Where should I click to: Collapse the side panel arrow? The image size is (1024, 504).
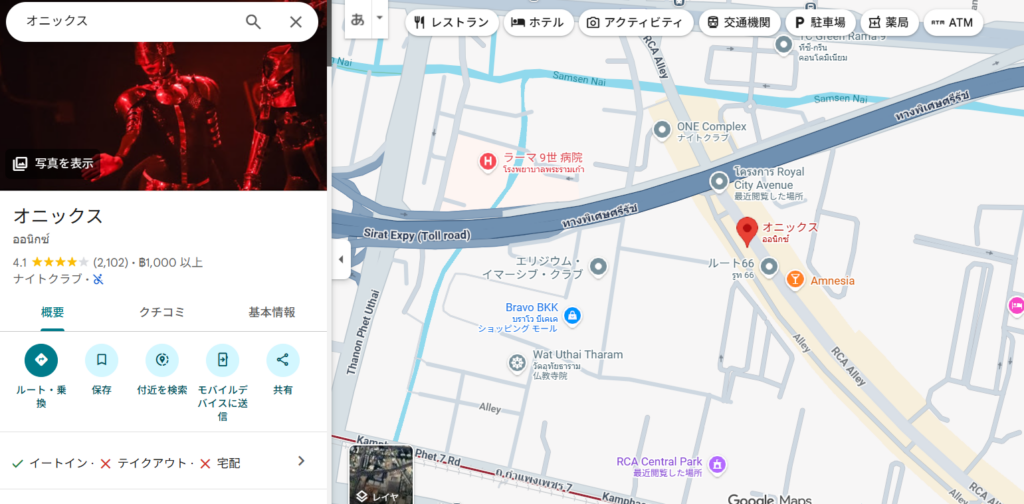340,259
